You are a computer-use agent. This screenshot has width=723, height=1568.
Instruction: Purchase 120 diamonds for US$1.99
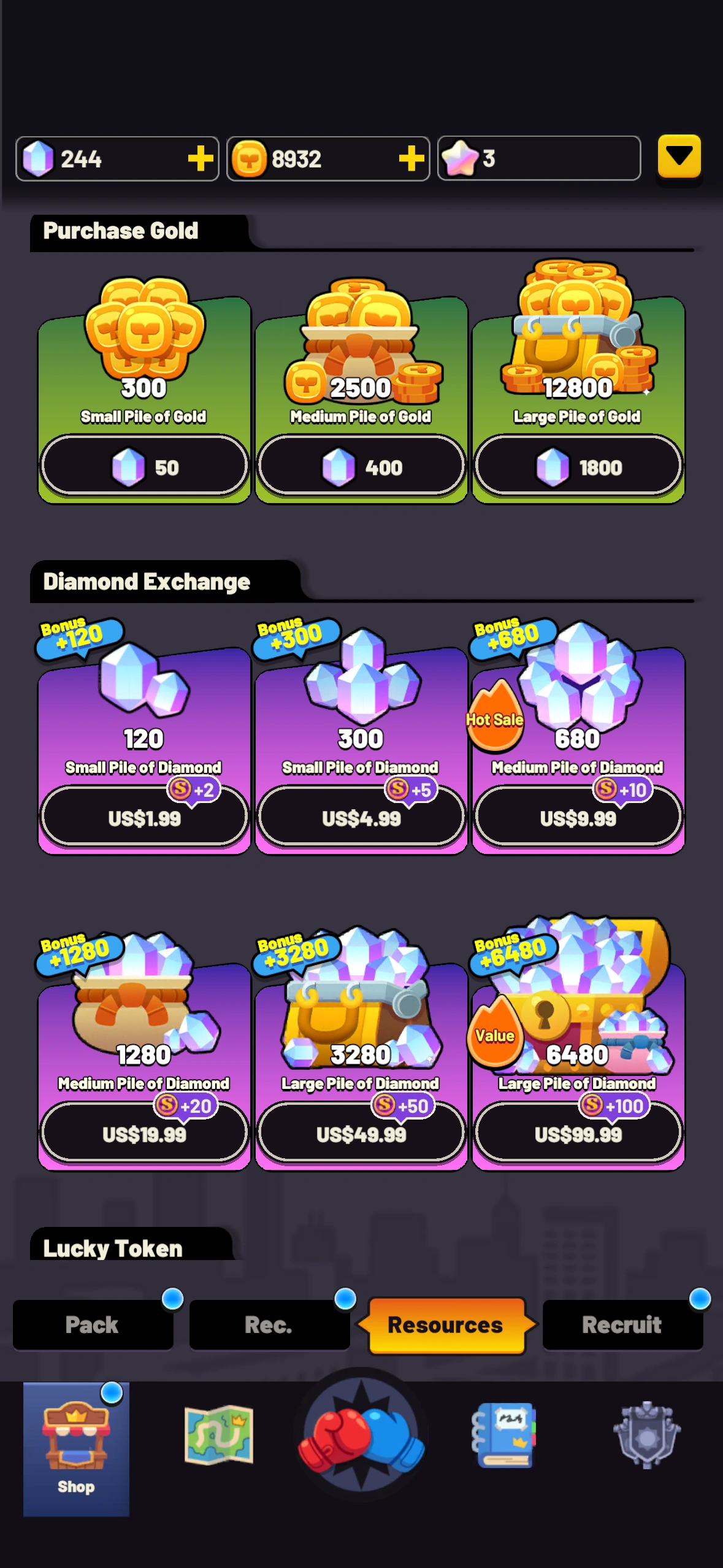point(144,817)
